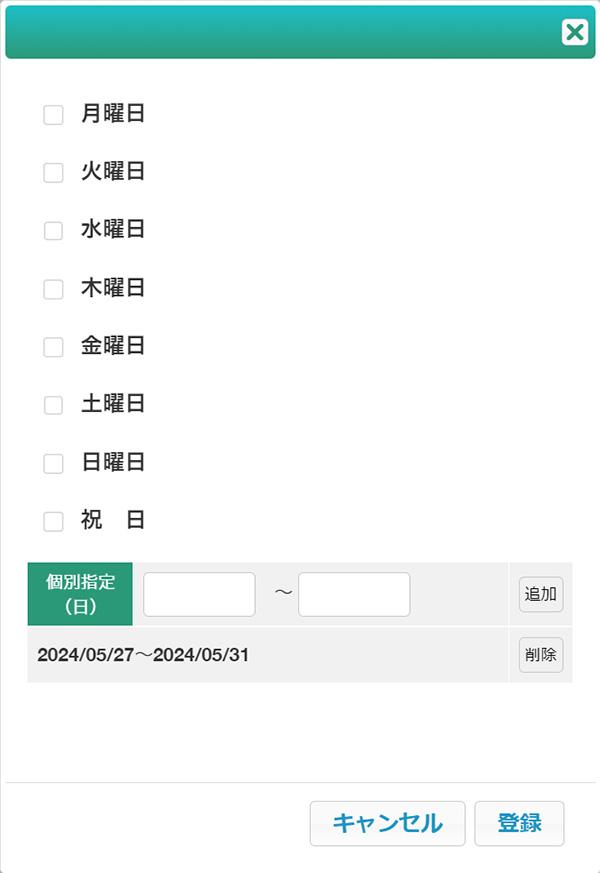Close the dialog with the X button
The image size is (600, 873).
click(575, 33)
